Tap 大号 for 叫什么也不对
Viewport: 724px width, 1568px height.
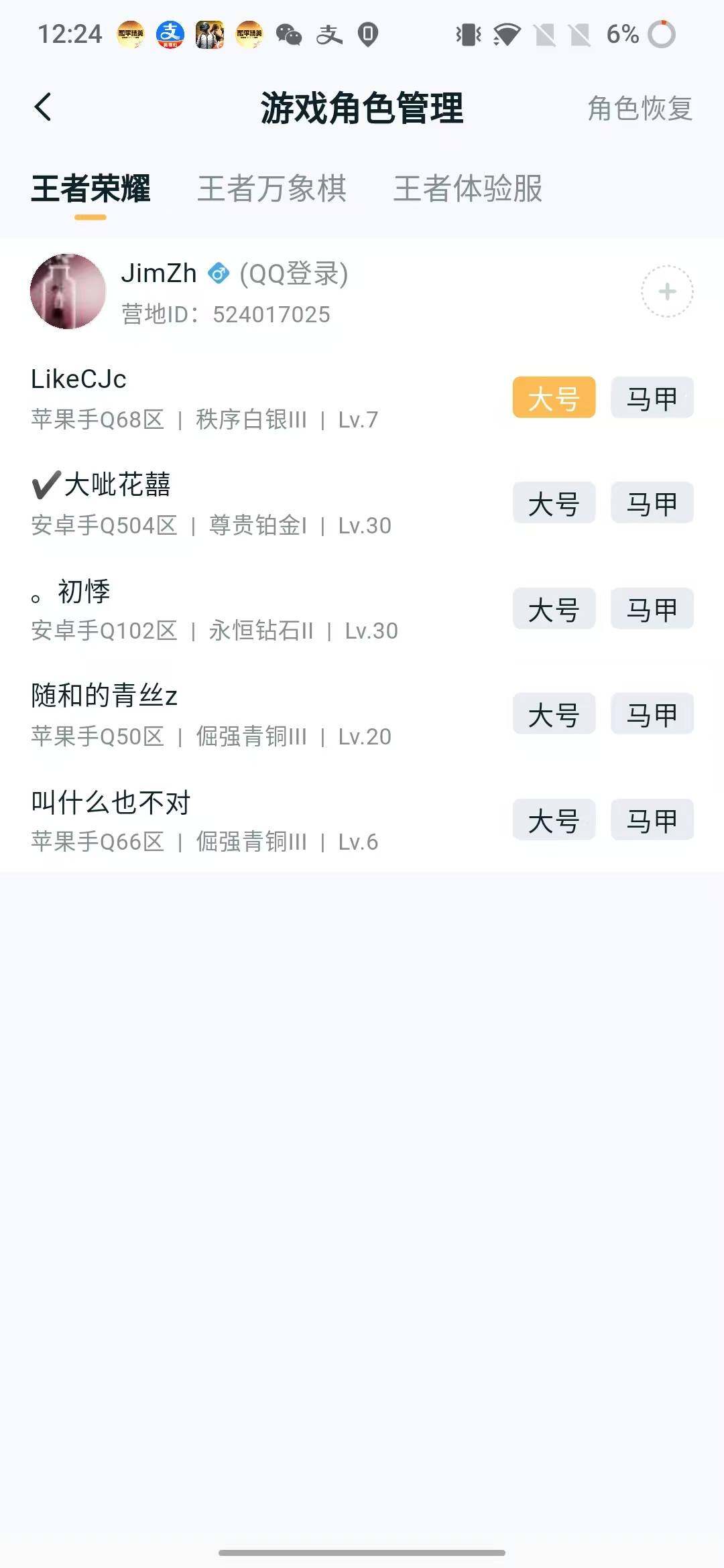pos(553,819)
